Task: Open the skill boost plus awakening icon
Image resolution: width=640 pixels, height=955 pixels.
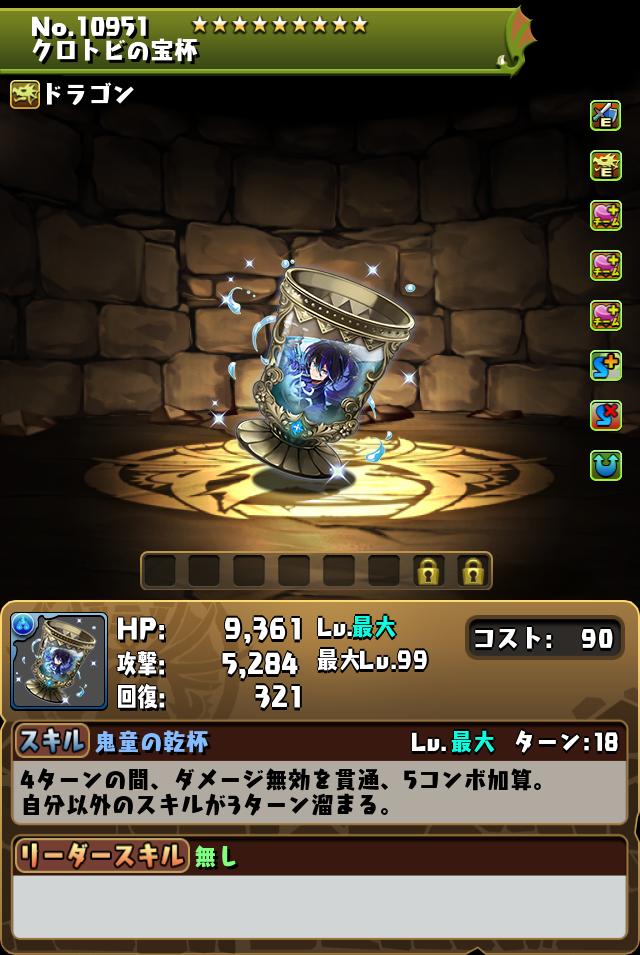Action: click(x=606, y=365)
